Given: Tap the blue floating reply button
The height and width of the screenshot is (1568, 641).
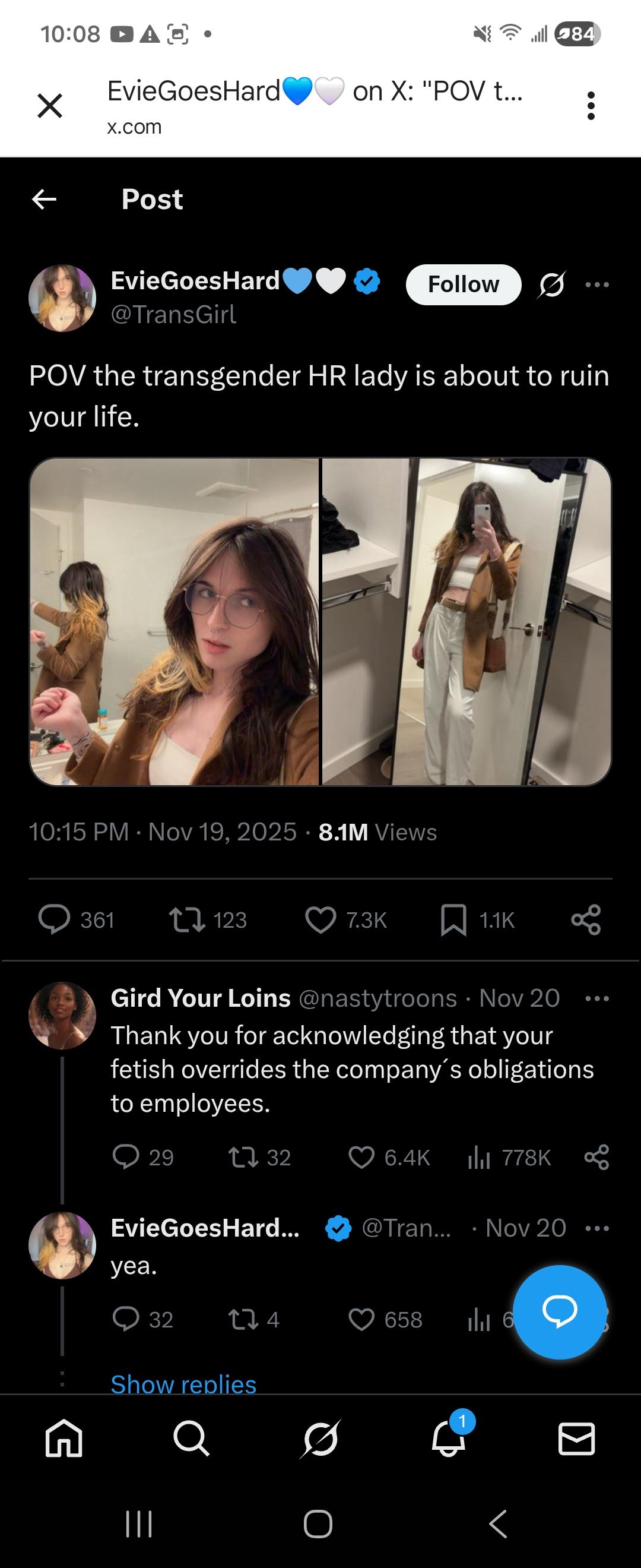Looking at the screenshot, I should click(x=560, y=1311).
